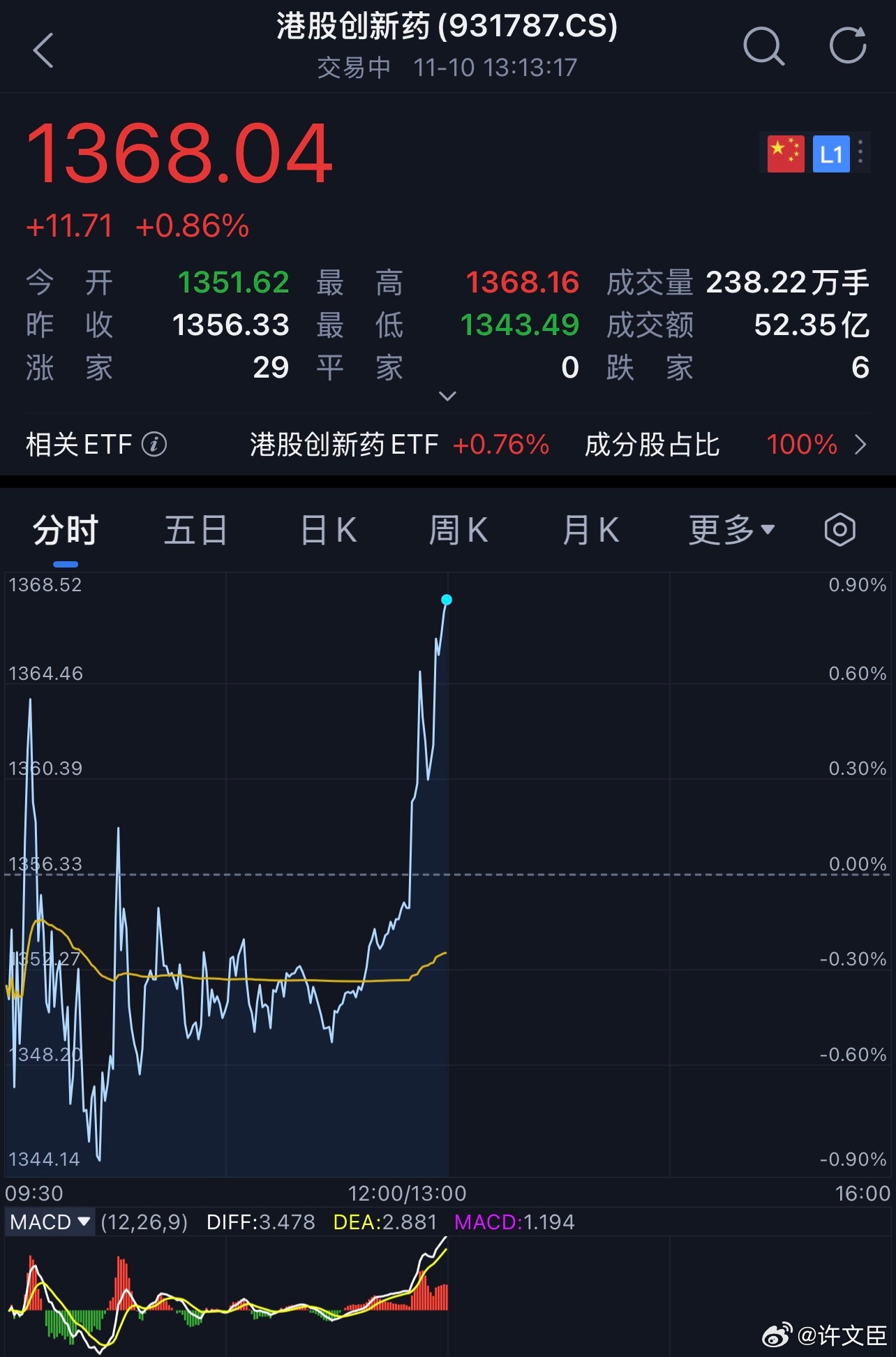Toggle the MACD indicator selector
896x1357 pixels.
click(49, 1222)
